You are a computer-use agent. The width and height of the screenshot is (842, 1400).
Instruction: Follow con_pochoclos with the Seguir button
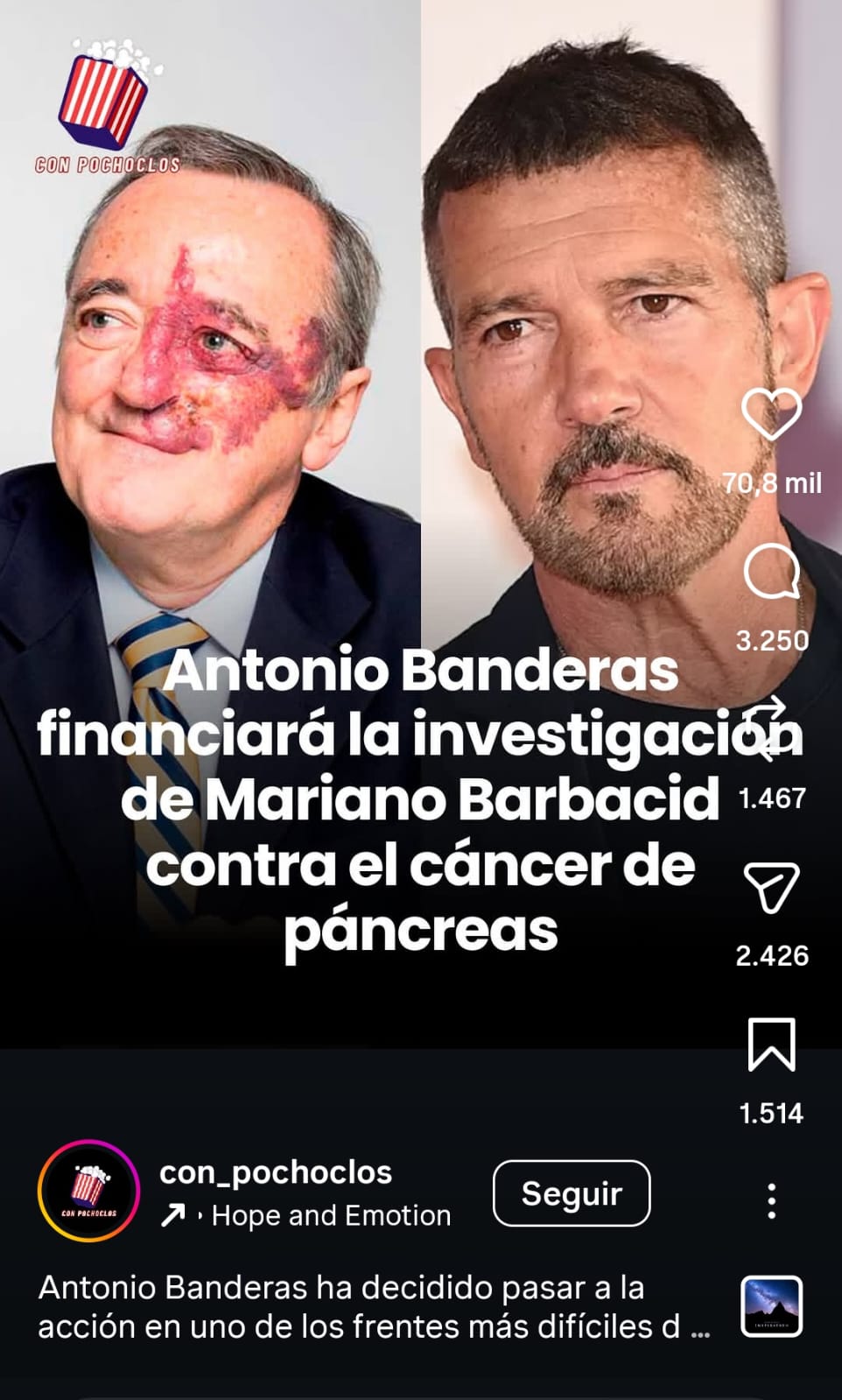[x=572, y=1193]
